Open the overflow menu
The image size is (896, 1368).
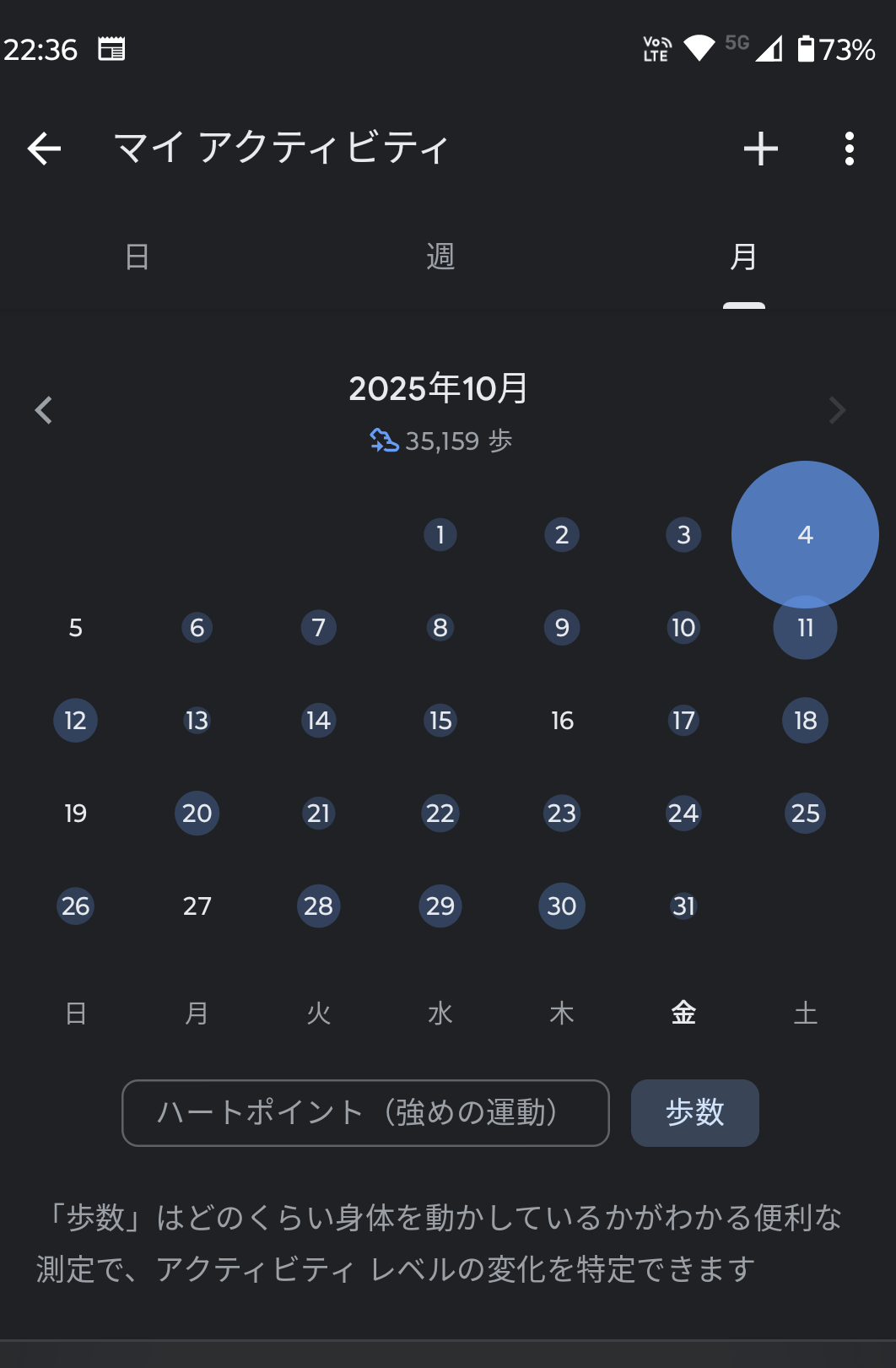849,149
